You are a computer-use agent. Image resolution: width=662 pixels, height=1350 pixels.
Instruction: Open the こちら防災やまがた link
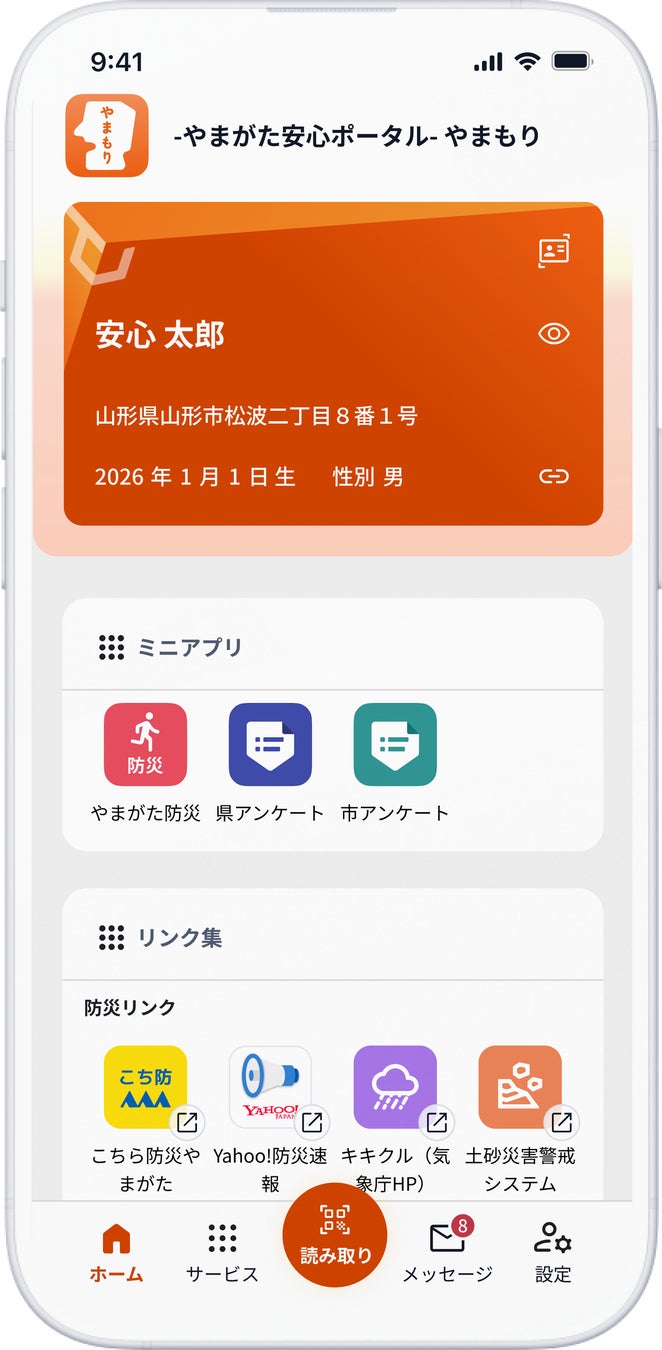point(145,1088)
